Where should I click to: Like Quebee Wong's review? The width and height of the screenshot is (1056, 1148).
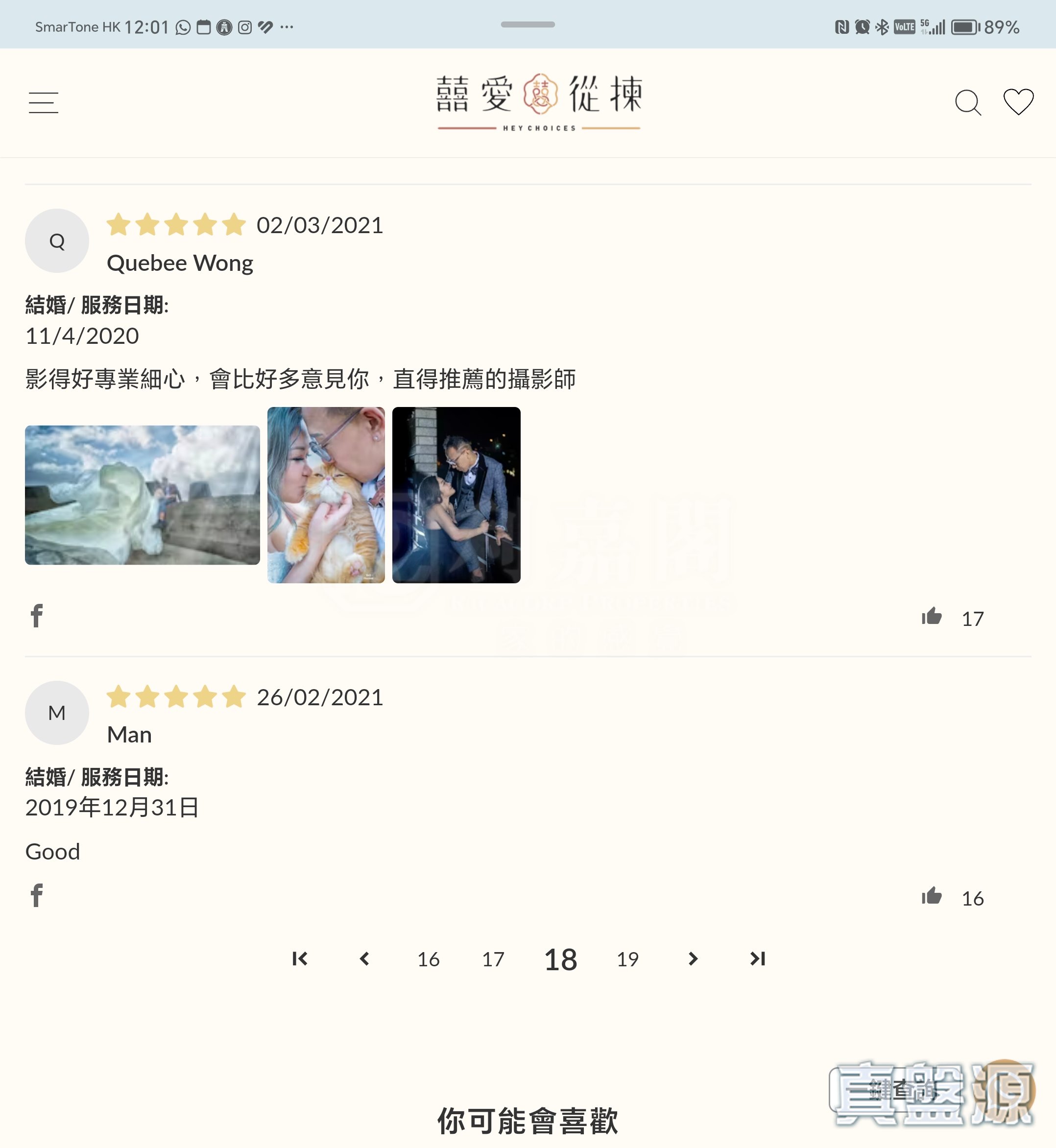pyautogui.click(x=932, y=617)
